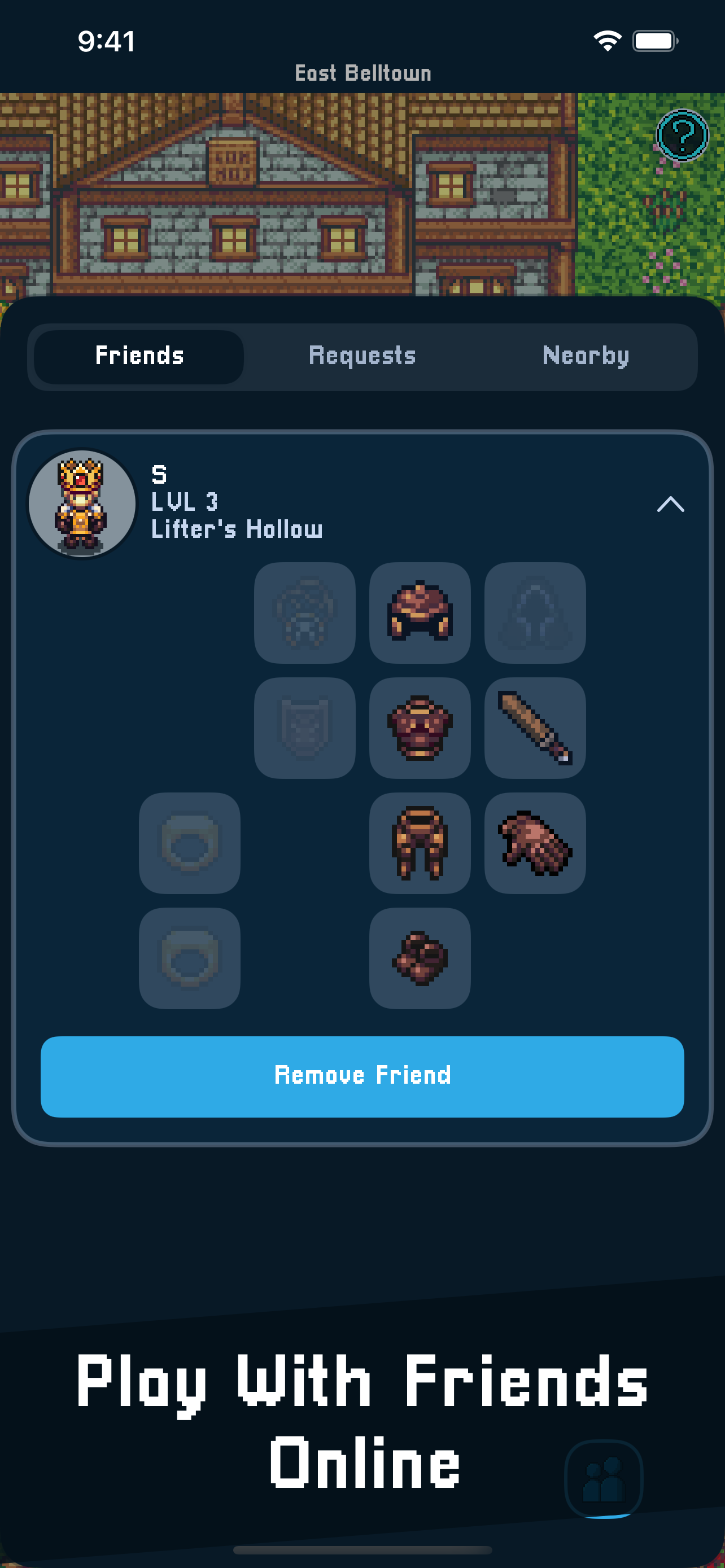The height and width of the screenshot is (1568, 725).
Task: View friend S's equipped gloves
Action: [535, 843]
